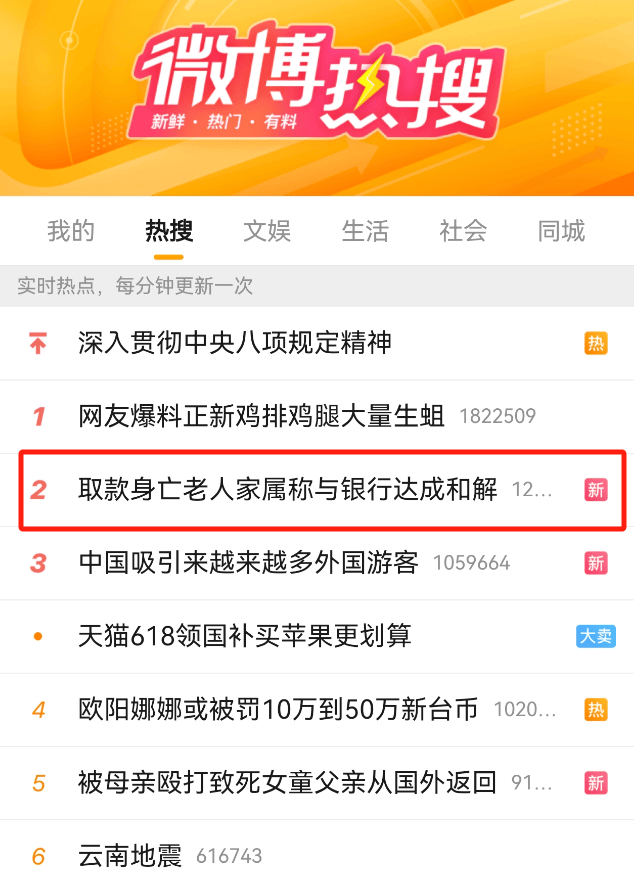Open topic 欧阳娜娜或被罚10万到50万新台币

[x=278, y=709]
